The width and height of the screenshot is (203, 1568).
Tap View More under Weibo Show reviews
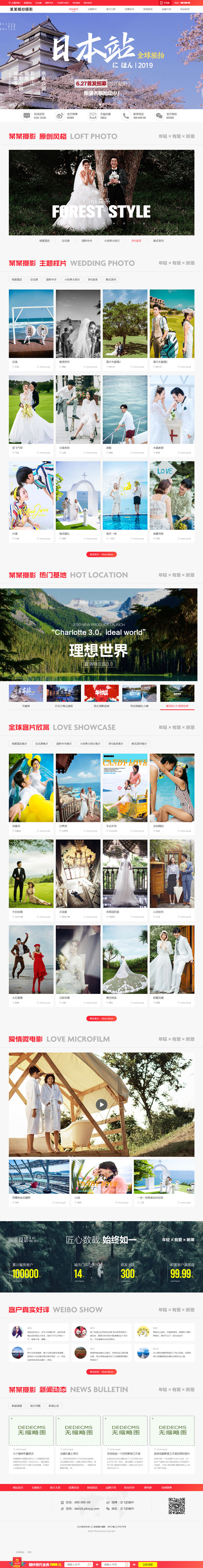(x=101, y=1372)
